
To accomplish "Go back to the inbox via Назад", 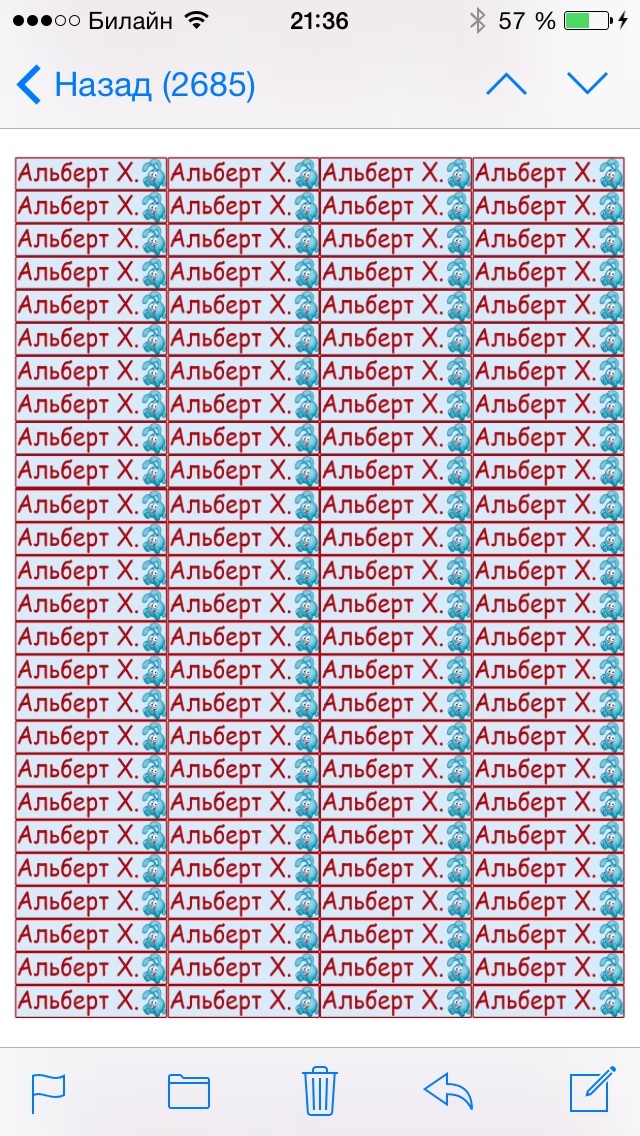I will click(136, 85).
